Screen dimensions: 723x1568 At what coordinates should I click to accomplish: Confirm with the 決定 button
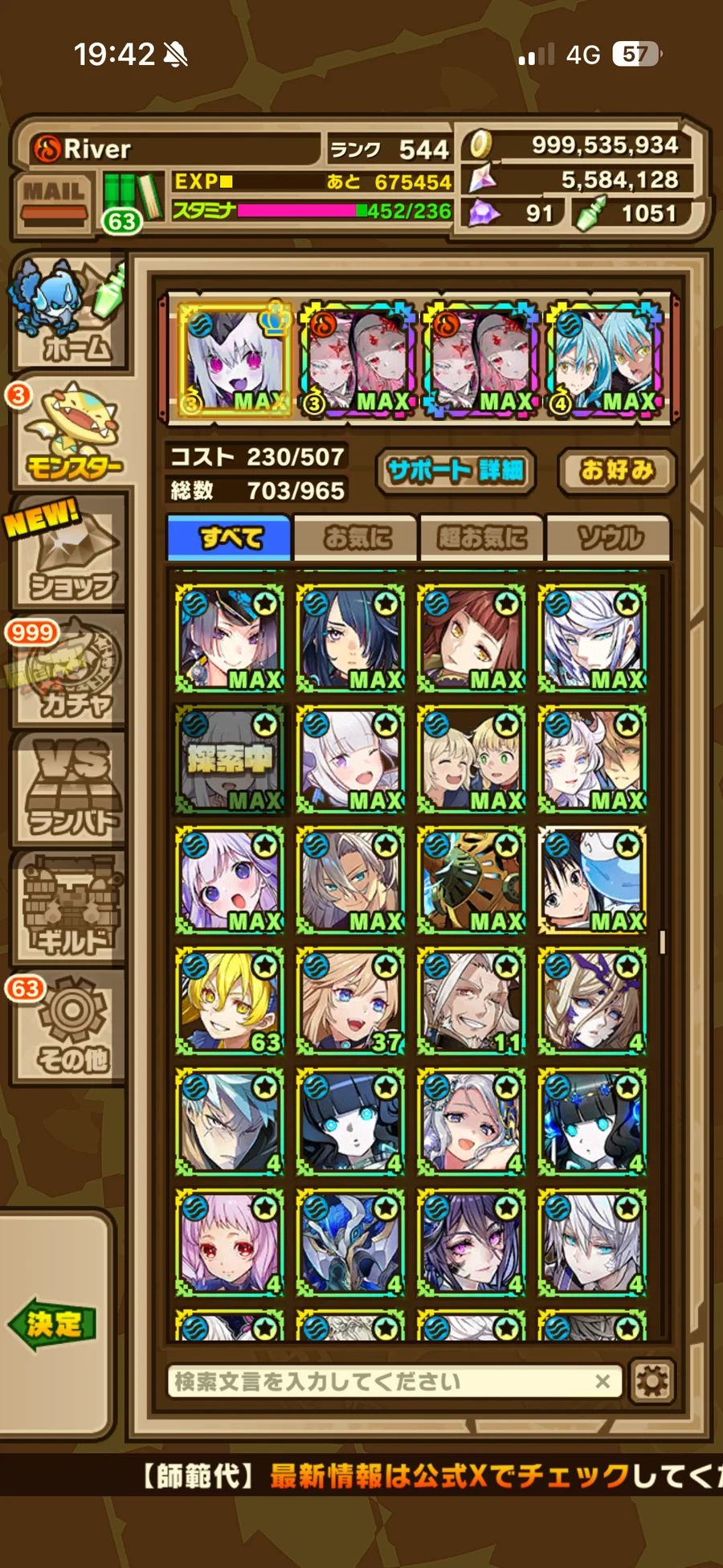point(53,1324)
